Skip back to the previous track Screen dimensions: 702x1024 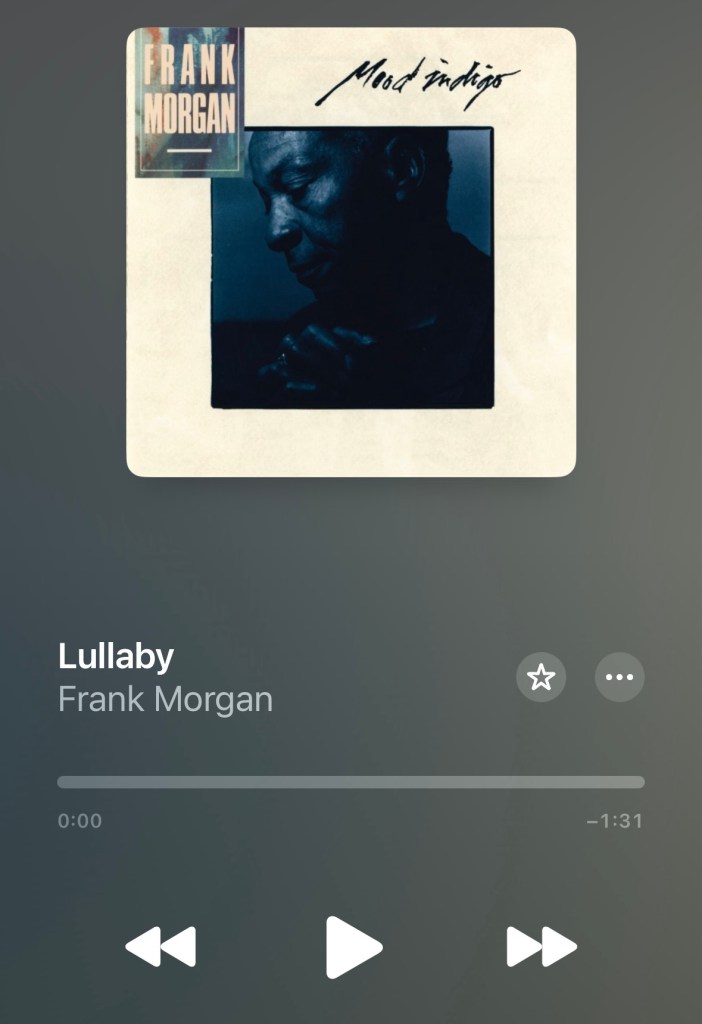tap(161, 946)
